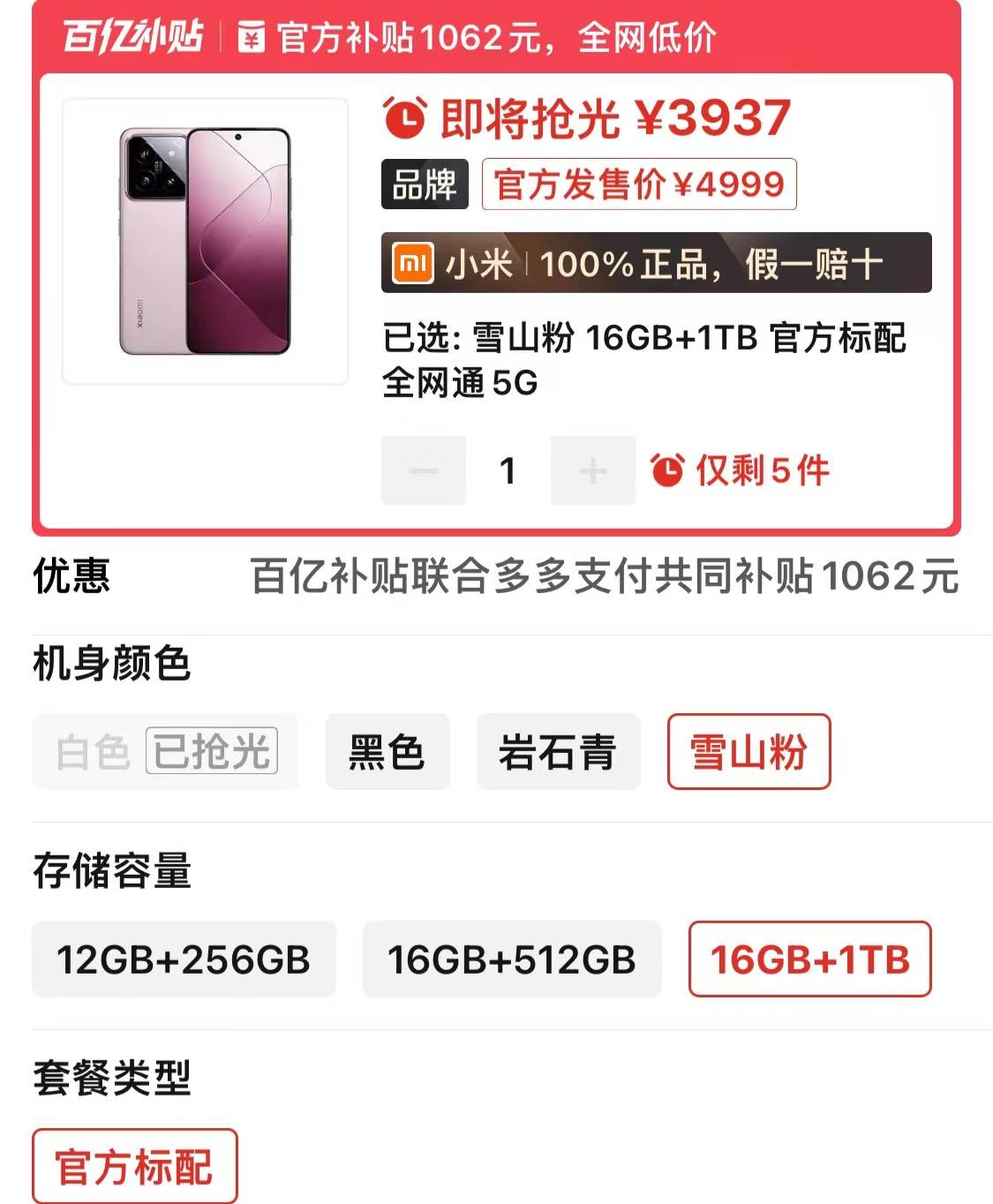This screenshot has width=993, height=1204.
Task: Open the phone product image
Action: 205,241
